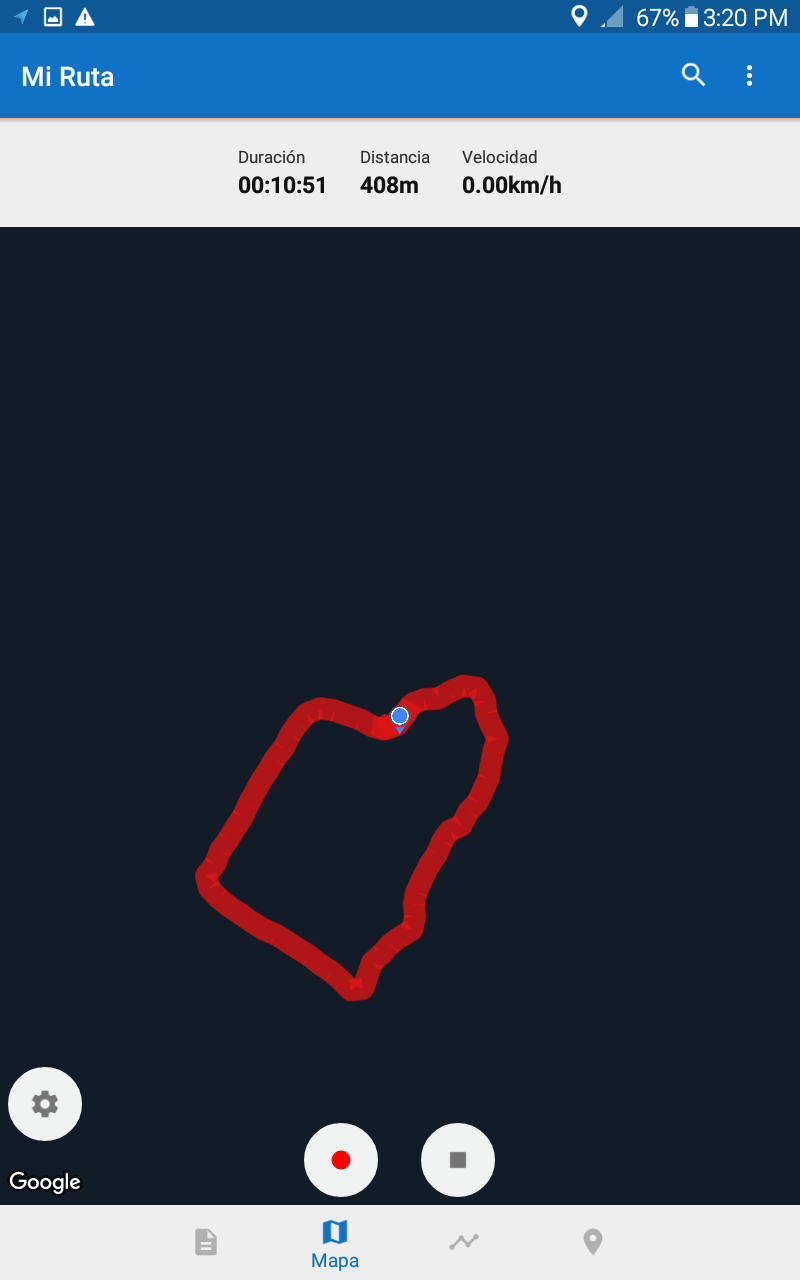Stop the route with the square button
Viewport: 800px width, 1280px height.
(458, 1160)
